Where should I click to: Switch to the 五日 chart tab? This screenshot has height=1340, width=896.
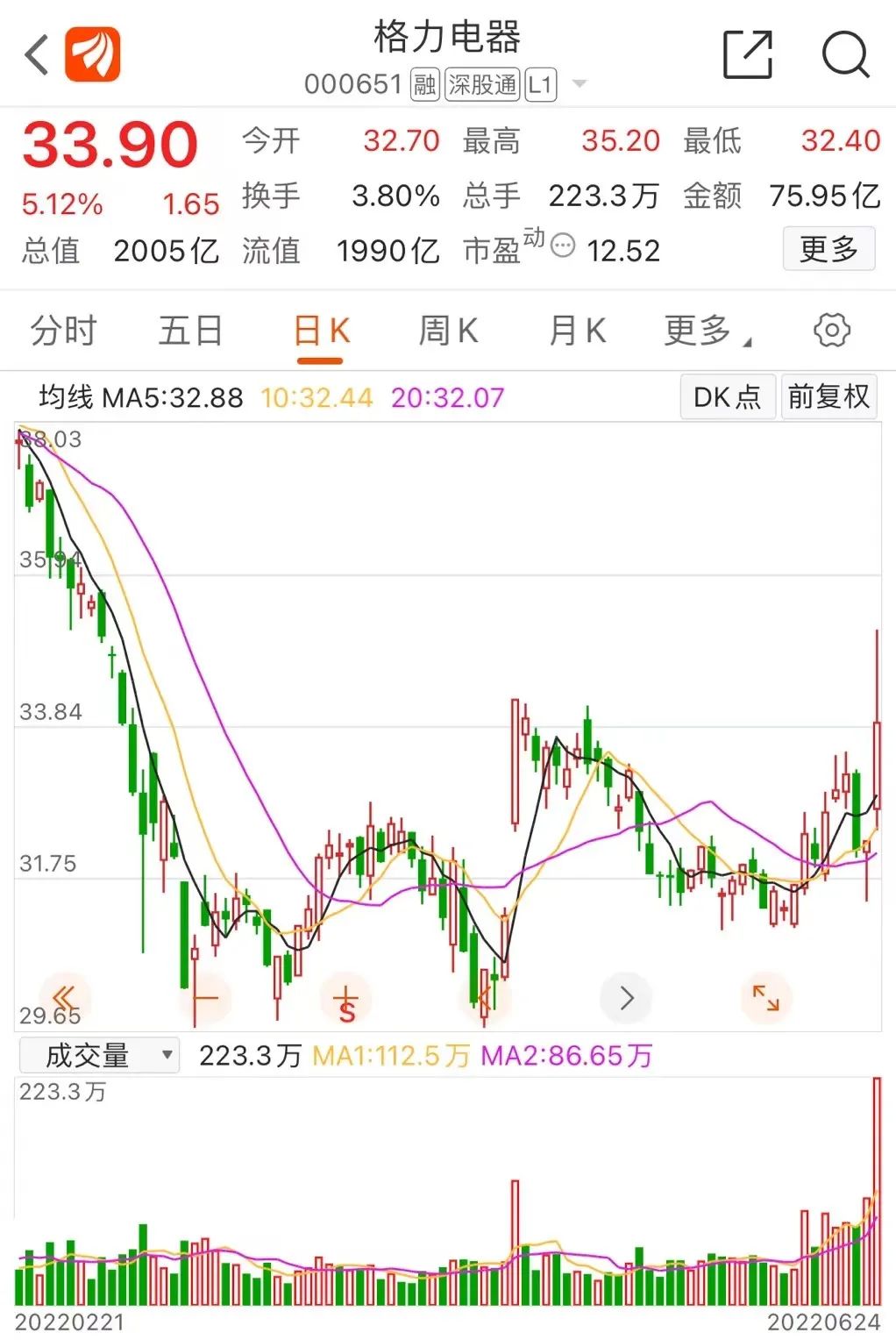point(190,331)
